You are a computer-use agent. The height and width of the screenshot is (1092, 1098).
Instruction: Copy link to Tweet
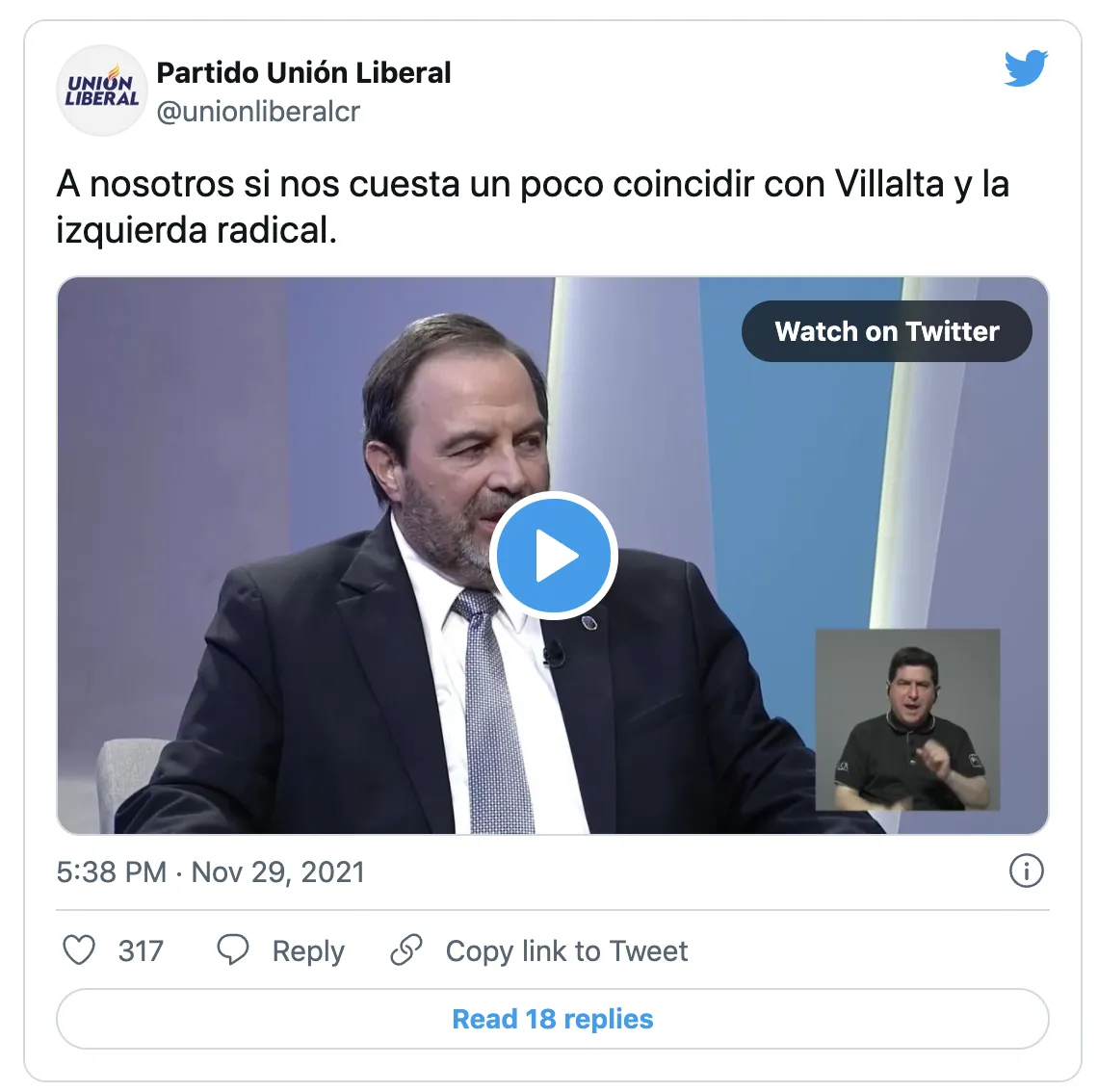(539, 950)
